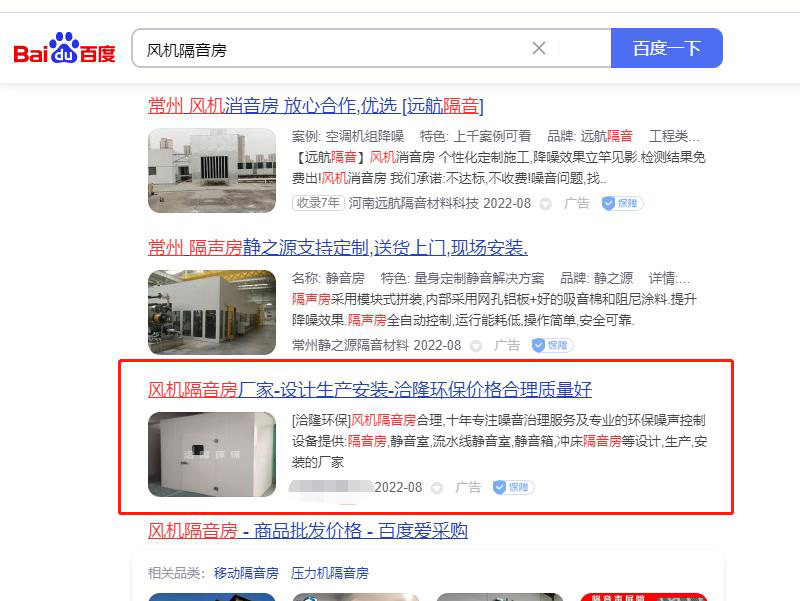The image size is (800, 601).
Task: Tap the 保障 badge under 河南远航隔音材料科技
Action: pyautogui.click(x=622, y=203)
